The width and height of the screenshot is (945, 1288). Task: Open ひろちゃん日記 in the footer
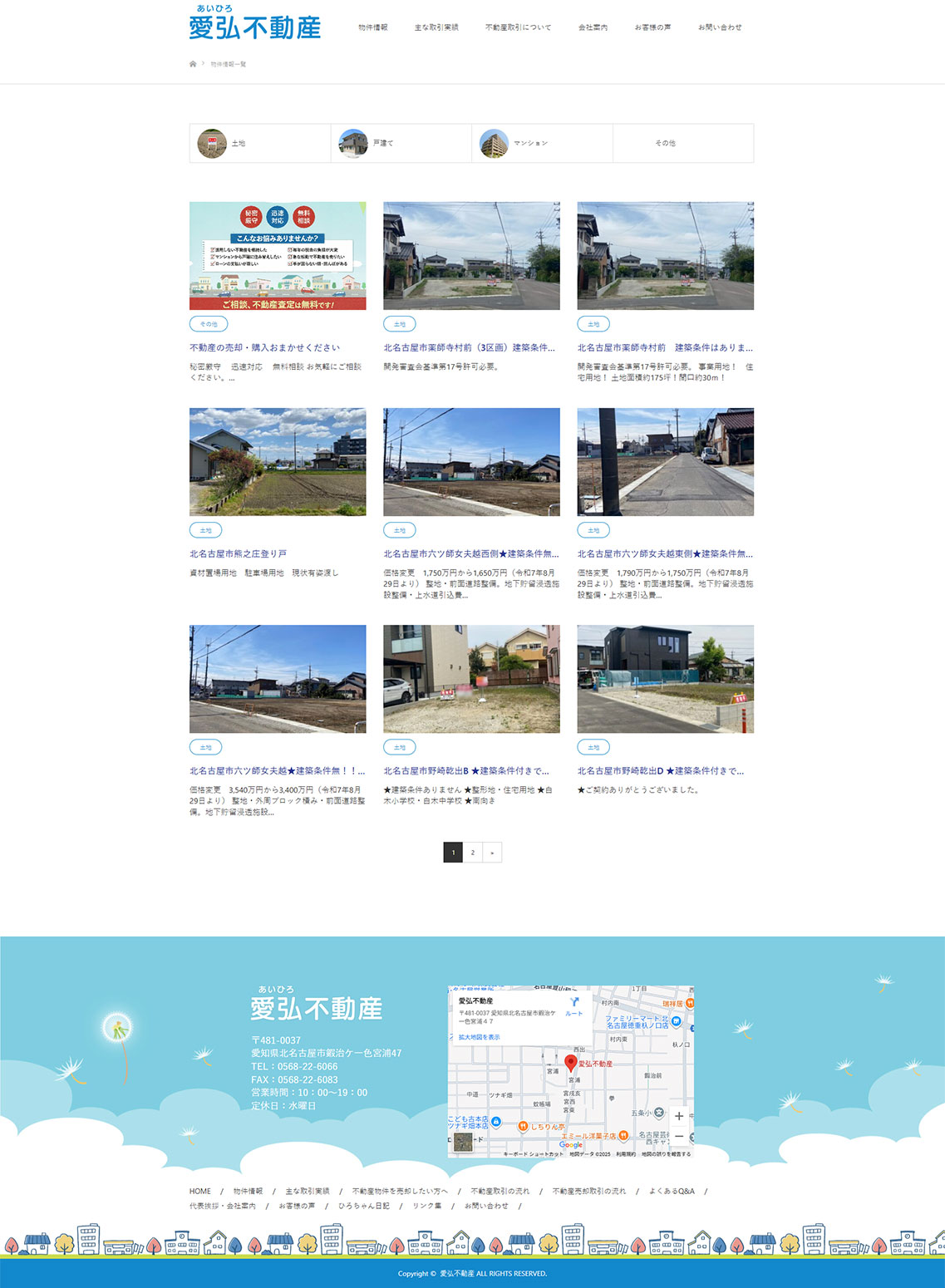[363, 1206]
